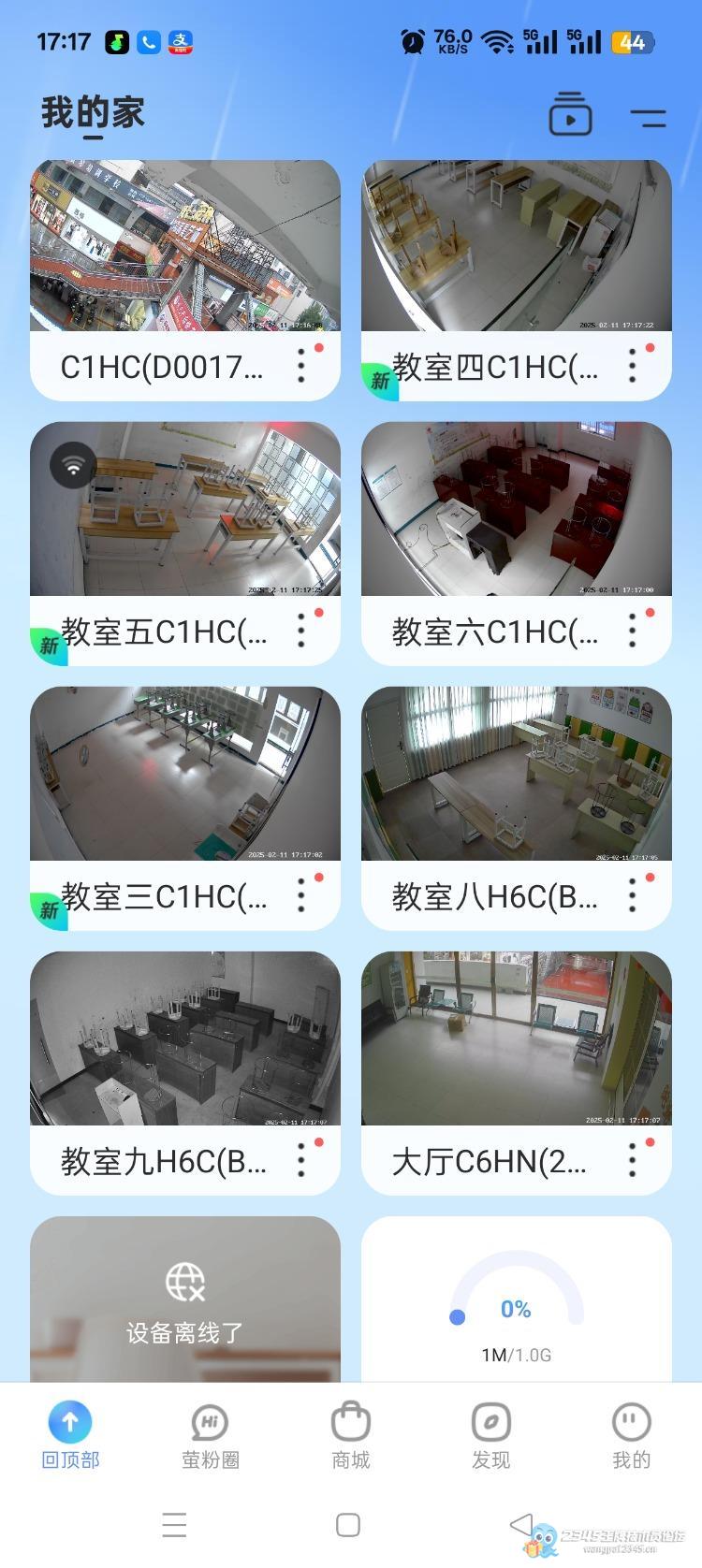Viewport: 702px width, 1568px height.
Task: Open more options for 教室四C1HC
Action: [633, 366]
